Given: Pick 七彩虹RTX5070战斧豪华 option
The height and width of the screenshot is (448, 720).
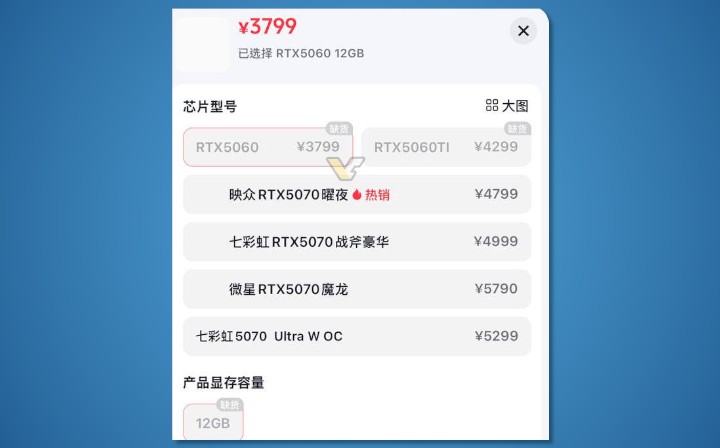Looking at the screenshot, I should coord(357,241).
